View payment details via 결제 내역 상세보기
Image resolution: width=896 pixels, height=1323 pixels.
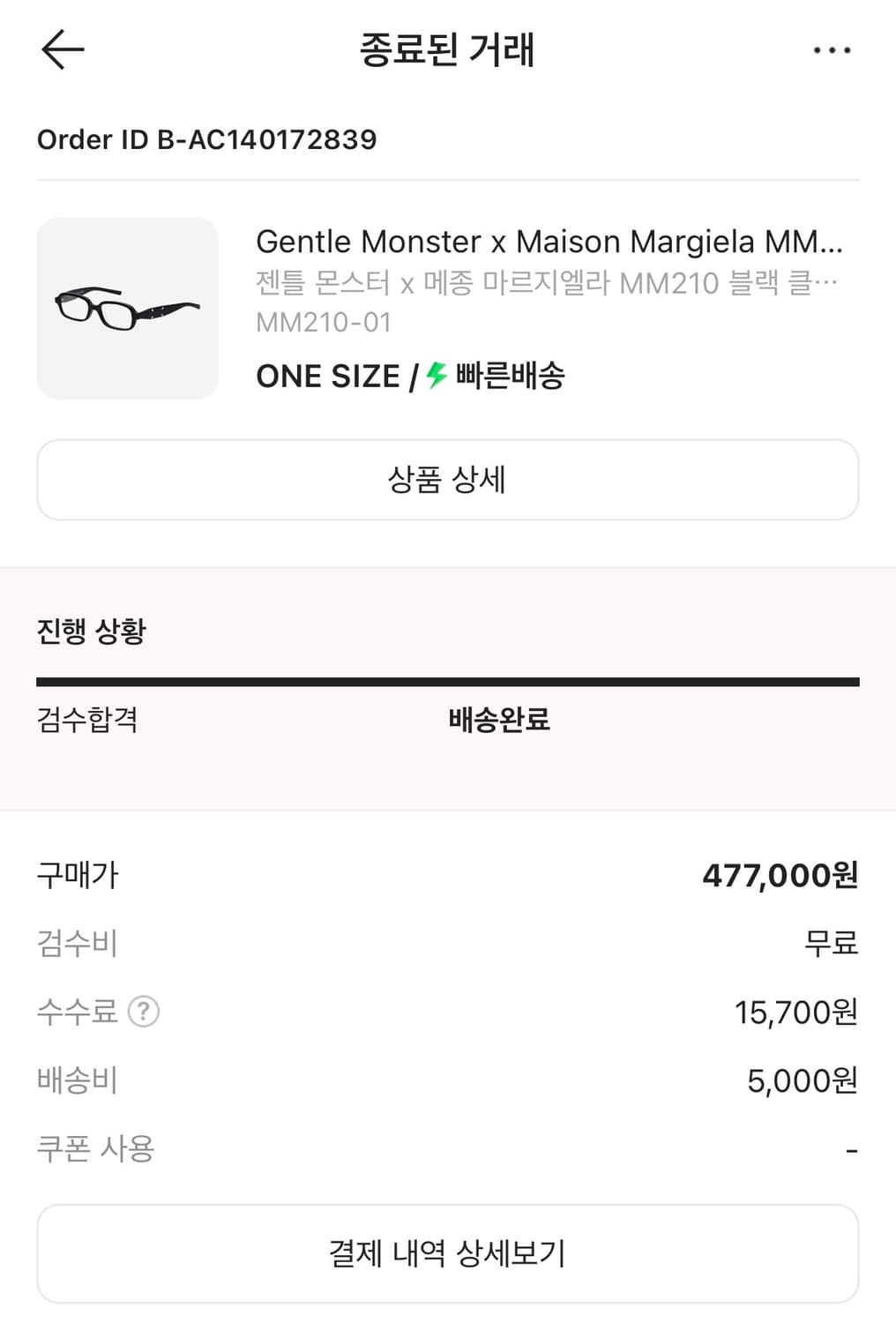(446, 1252)
